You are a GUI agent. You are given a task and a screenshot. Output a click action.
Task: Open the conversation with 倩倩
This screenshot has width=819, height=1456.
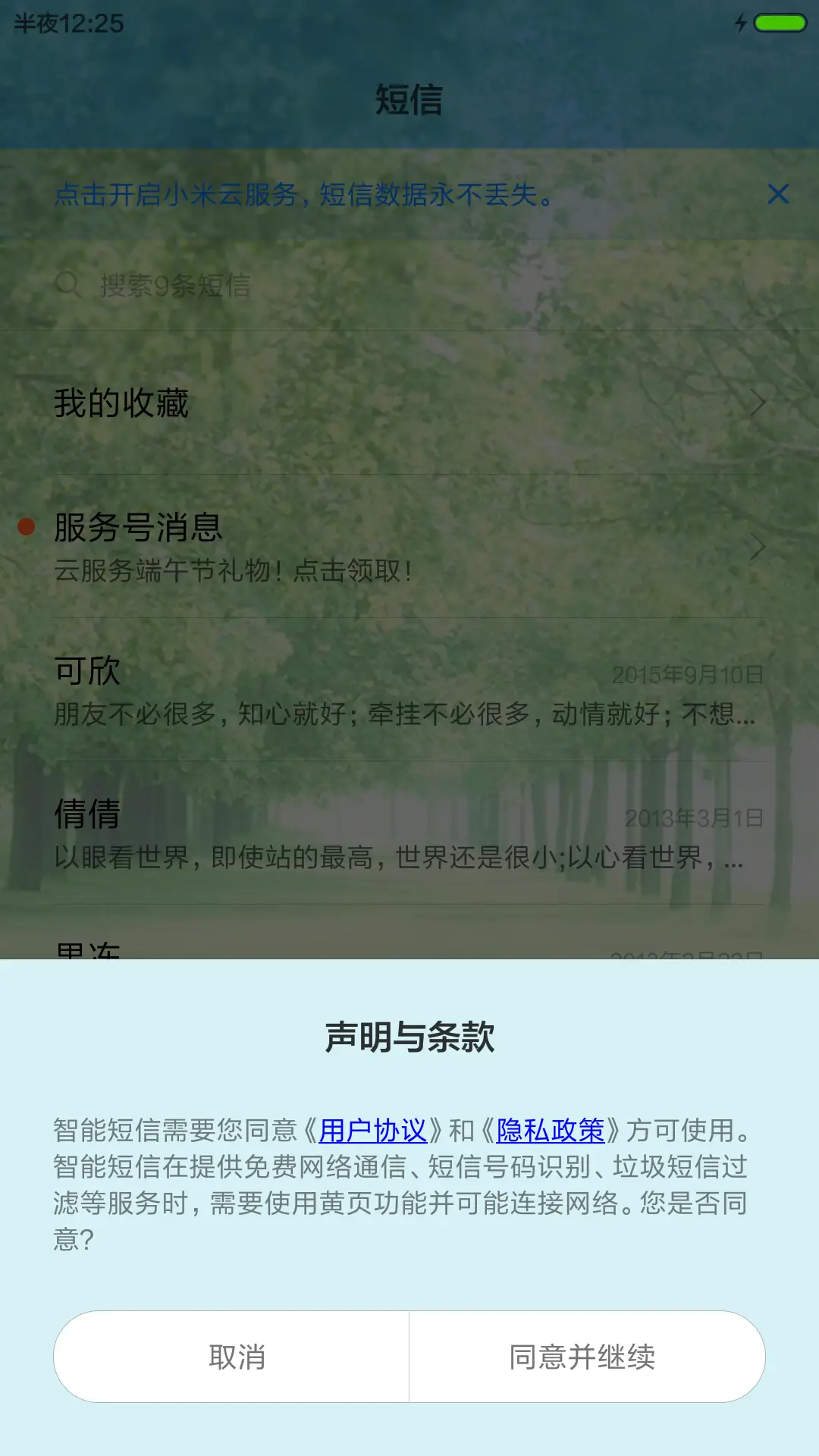(x=303, y=834)
